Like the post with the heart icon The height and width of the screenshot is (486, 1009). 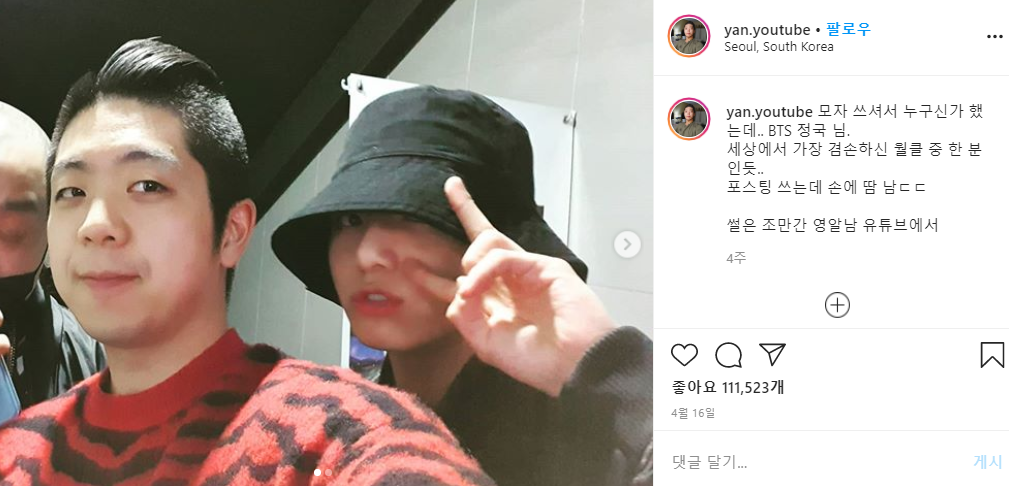tap(684, 355)
